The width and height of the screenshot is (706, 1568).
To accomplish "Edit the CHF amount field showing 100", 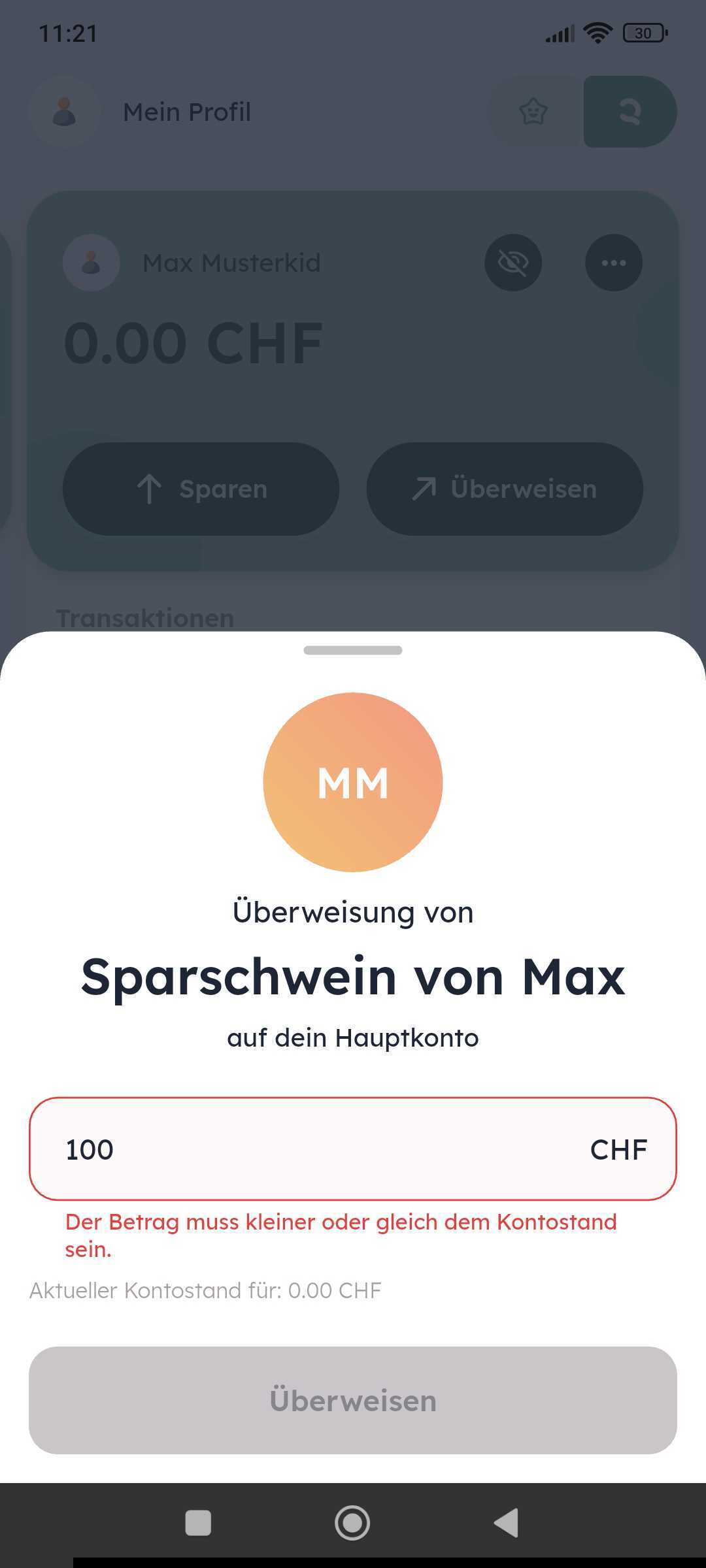I will [x=327, y=1149].
